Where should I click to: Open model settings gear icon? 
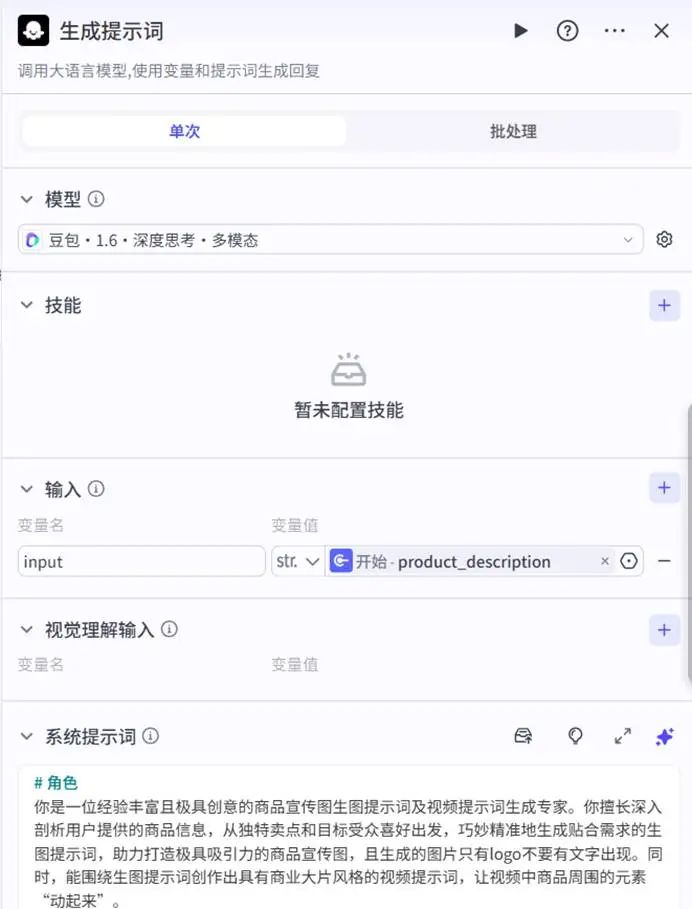[x=664, y=240]
